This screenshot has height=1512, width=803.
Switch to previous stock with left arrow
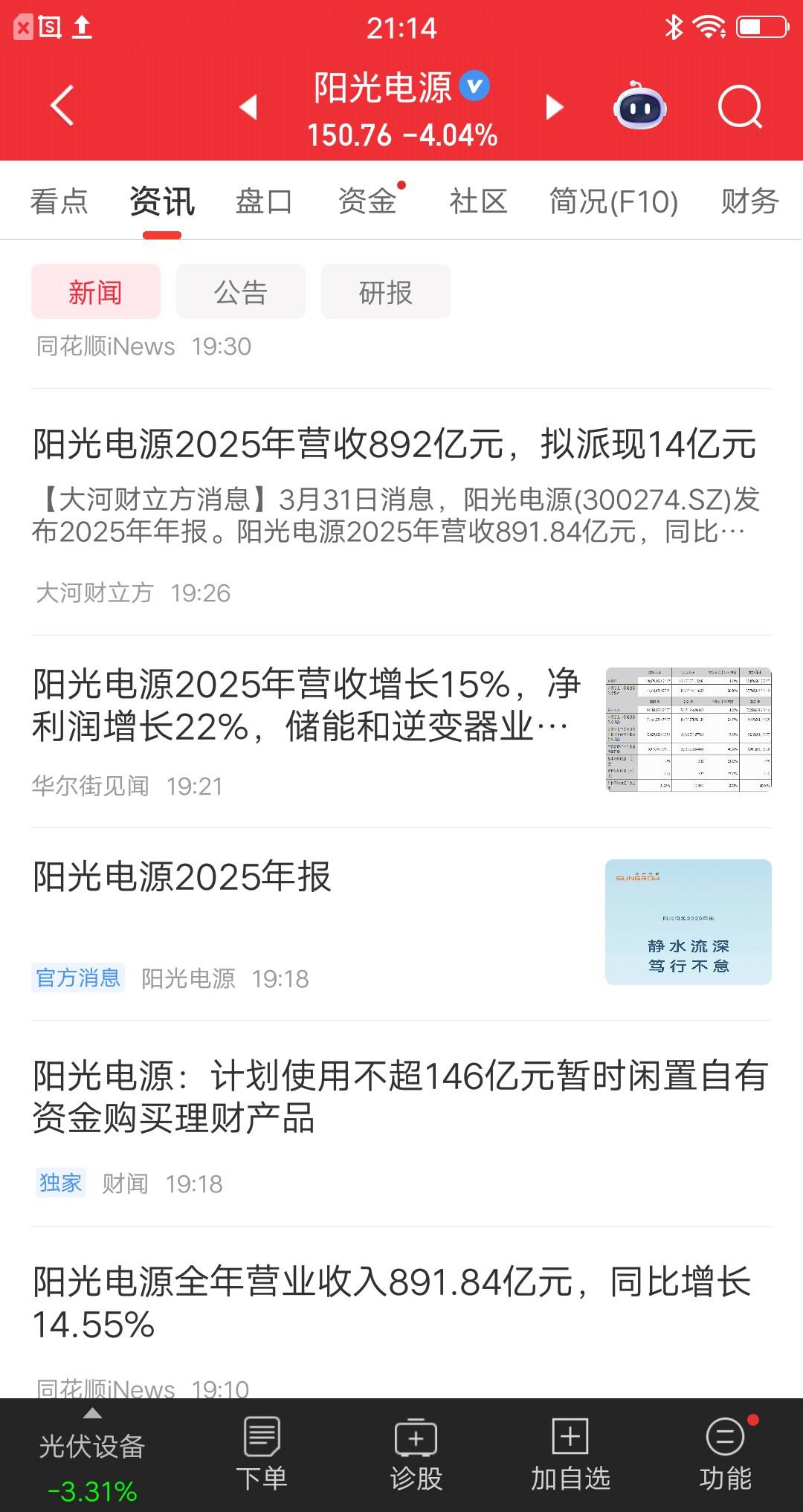(251, 106)
